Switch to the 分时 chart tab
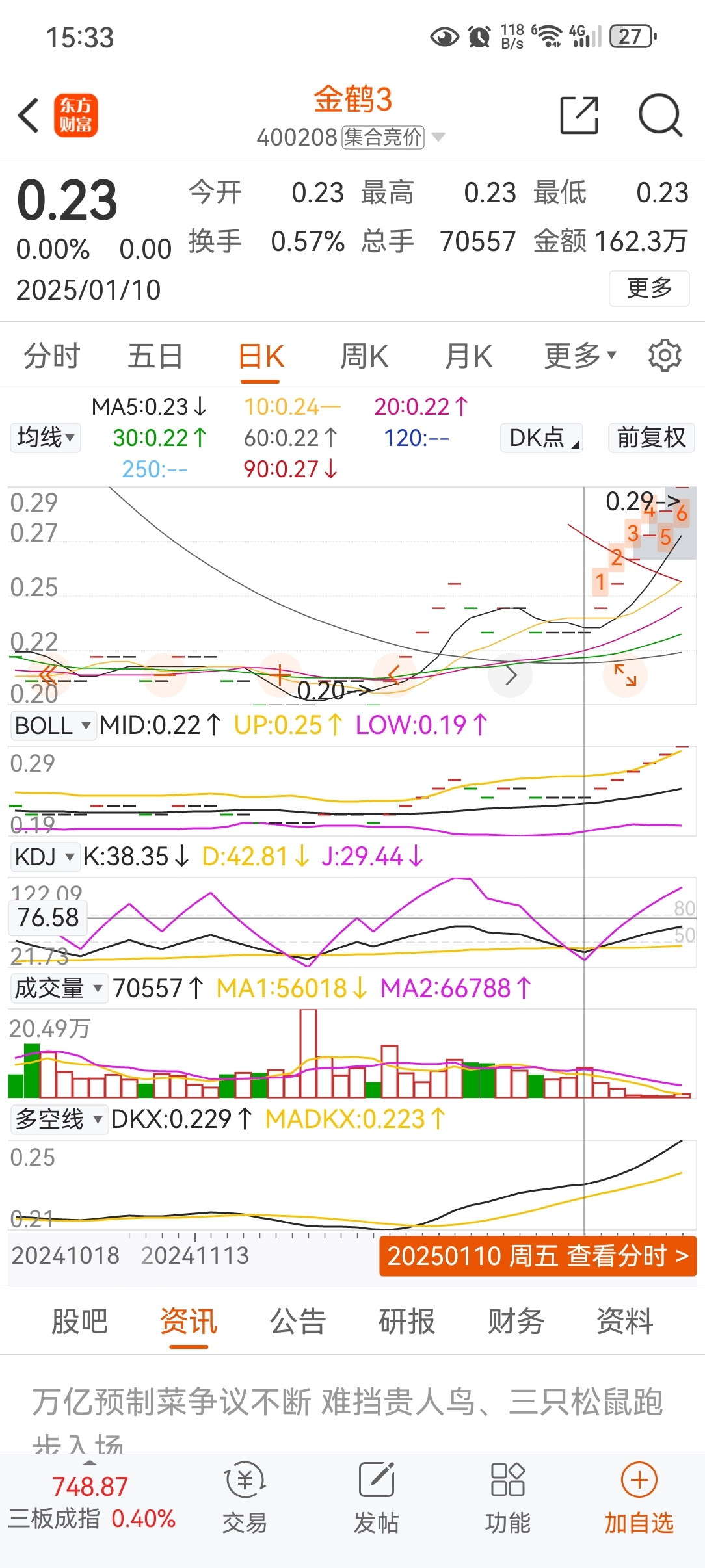Image resolution: width=705 pixels, height=1568 pixels. click(51, 356)
